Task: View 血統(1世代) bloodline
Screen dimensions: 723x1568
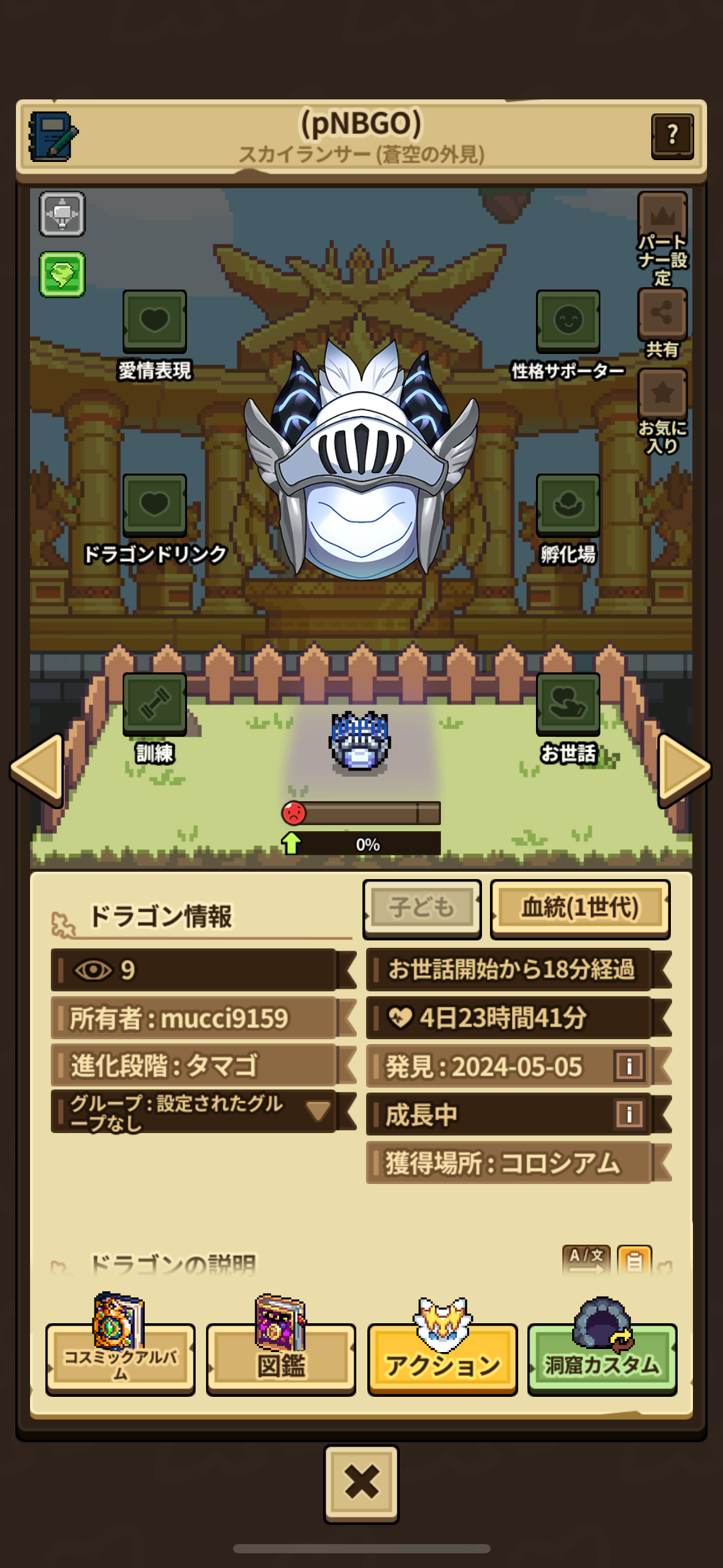Action: click(580, 908)
